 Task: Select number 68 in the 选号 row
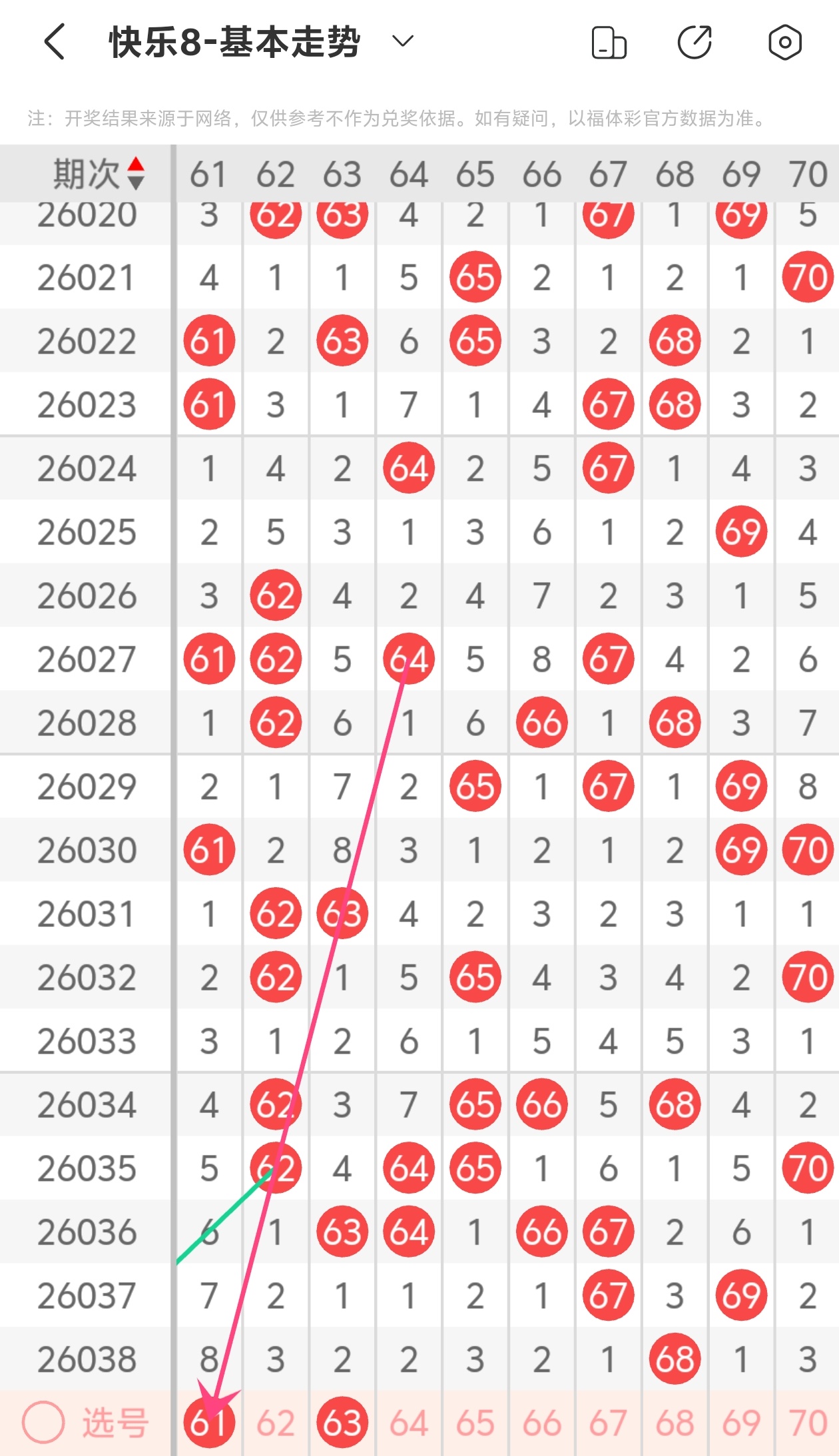click(x=675, y=1423)
